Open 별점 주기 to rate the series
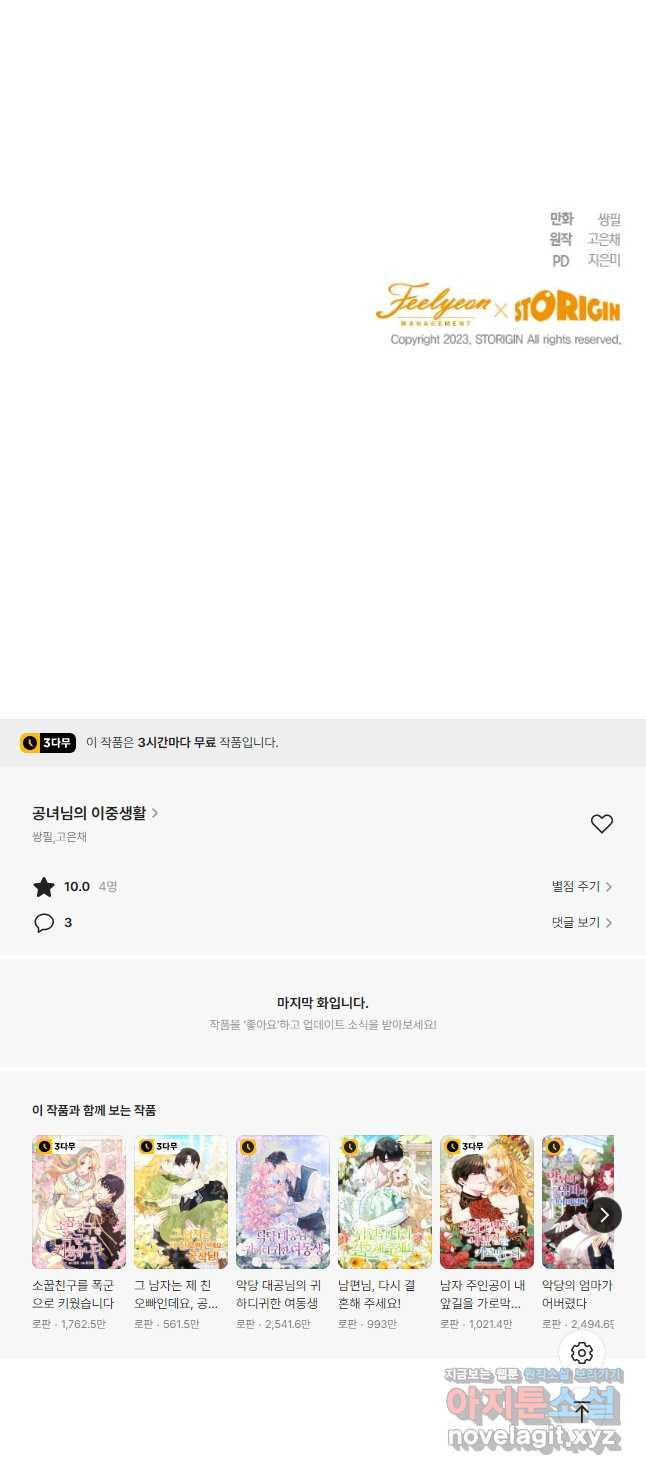Image resolution: width=646 pixels, height=1475 pixels. tap(581, 886)
